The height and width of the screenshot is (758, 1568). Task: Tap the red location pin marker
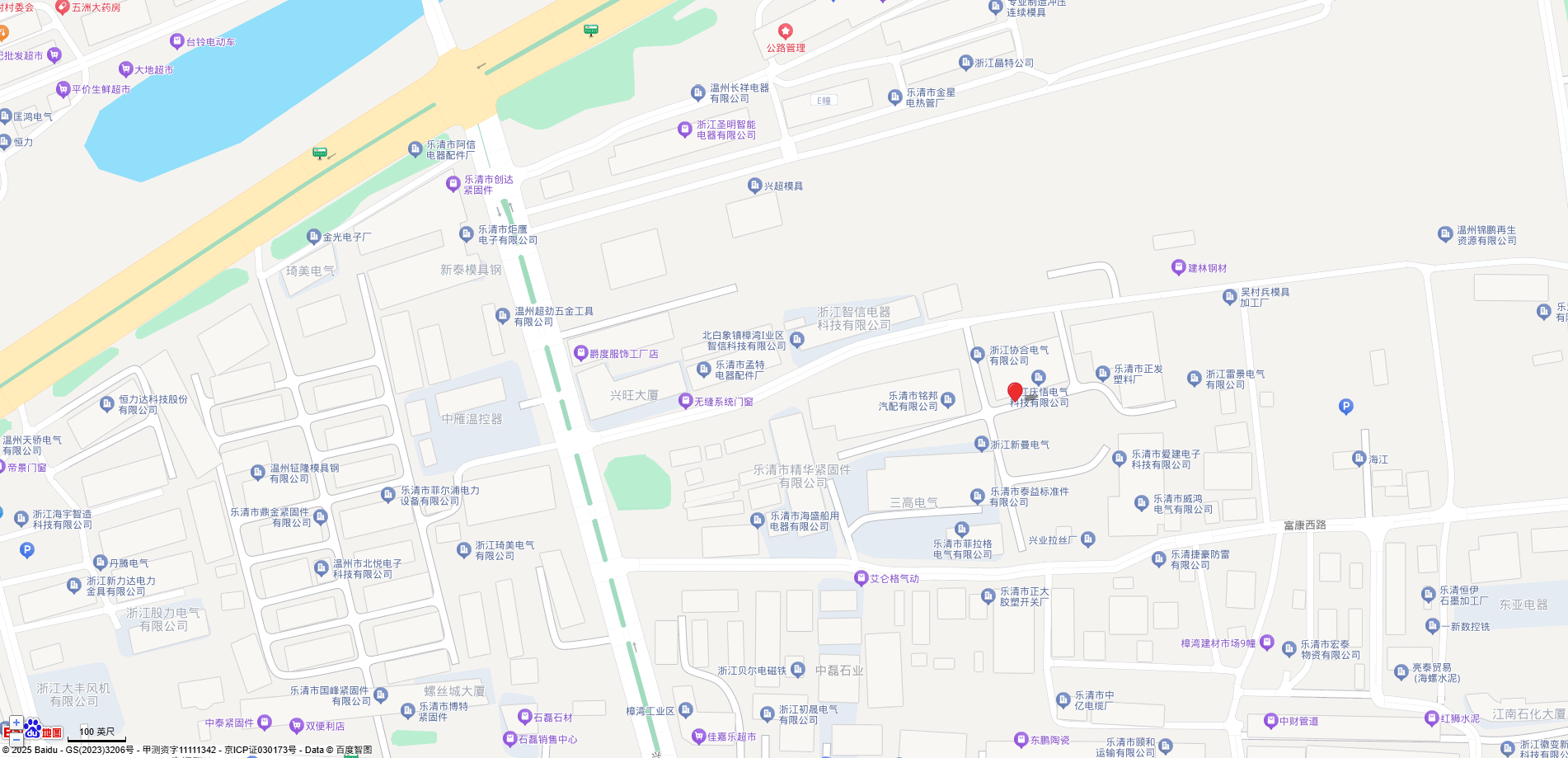[x=1015, y=392]
